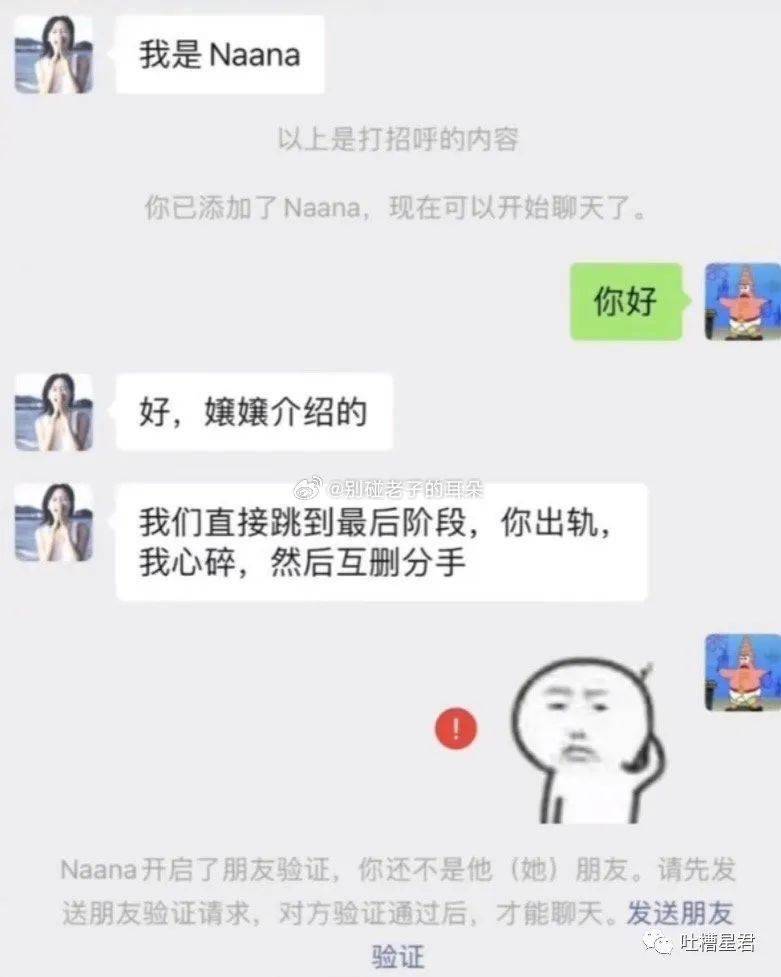Tap the red failed-message exclamation icon
The height and width of the screenshot is (977, 781).
tap(456, 729)
